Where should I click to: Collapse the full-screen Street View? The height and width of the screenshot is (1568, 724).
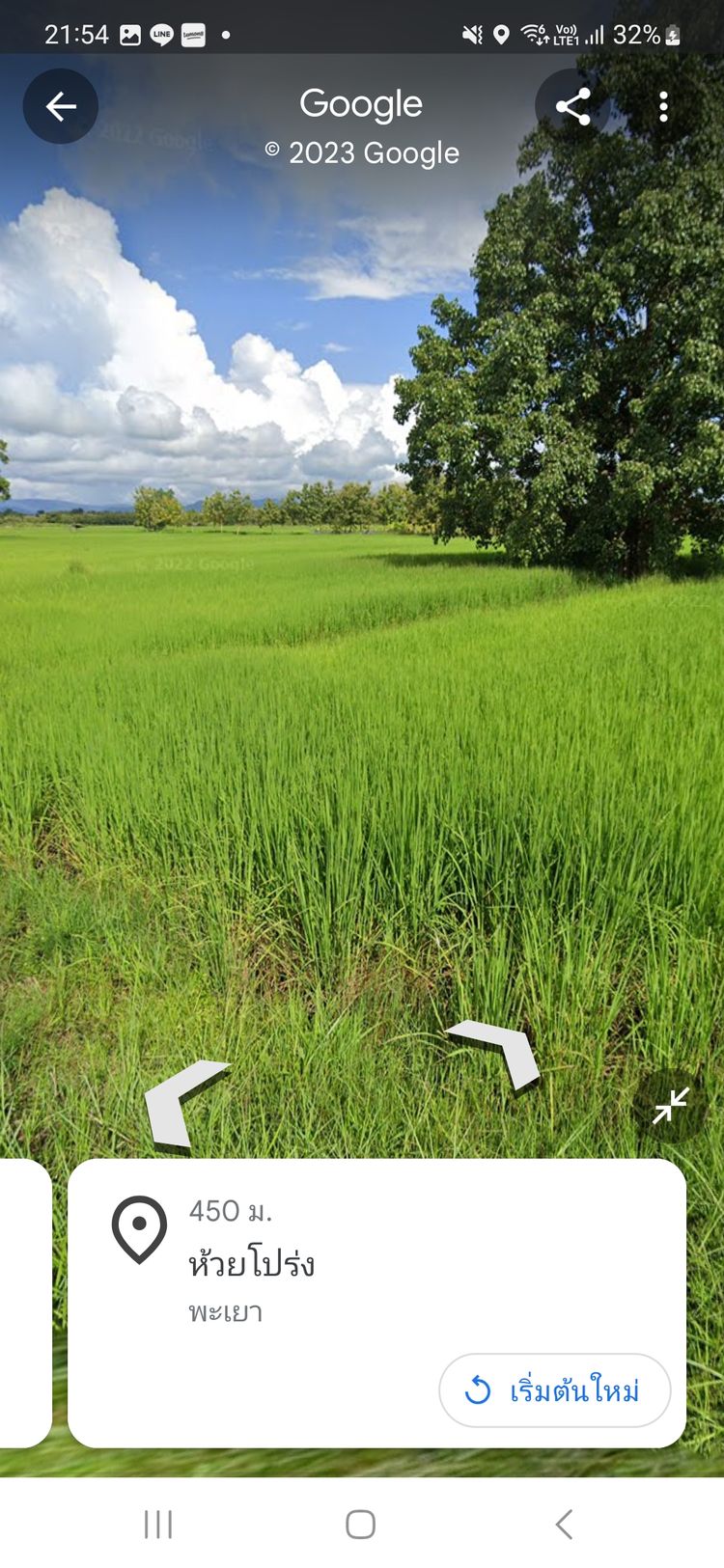click(x=670, y=1106)
